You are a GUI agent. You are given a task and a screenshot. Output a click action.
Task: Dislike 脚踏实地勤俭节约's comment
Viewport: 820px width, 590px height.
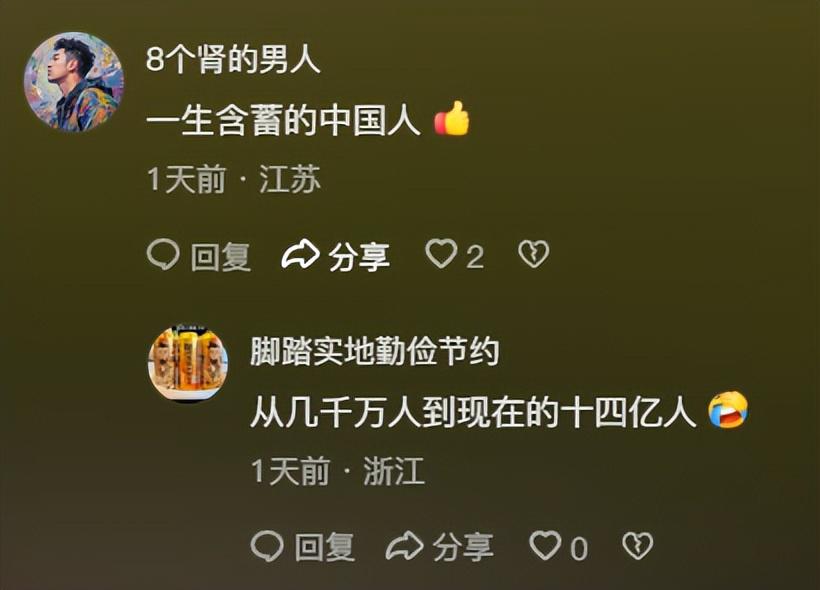(637, 546)
